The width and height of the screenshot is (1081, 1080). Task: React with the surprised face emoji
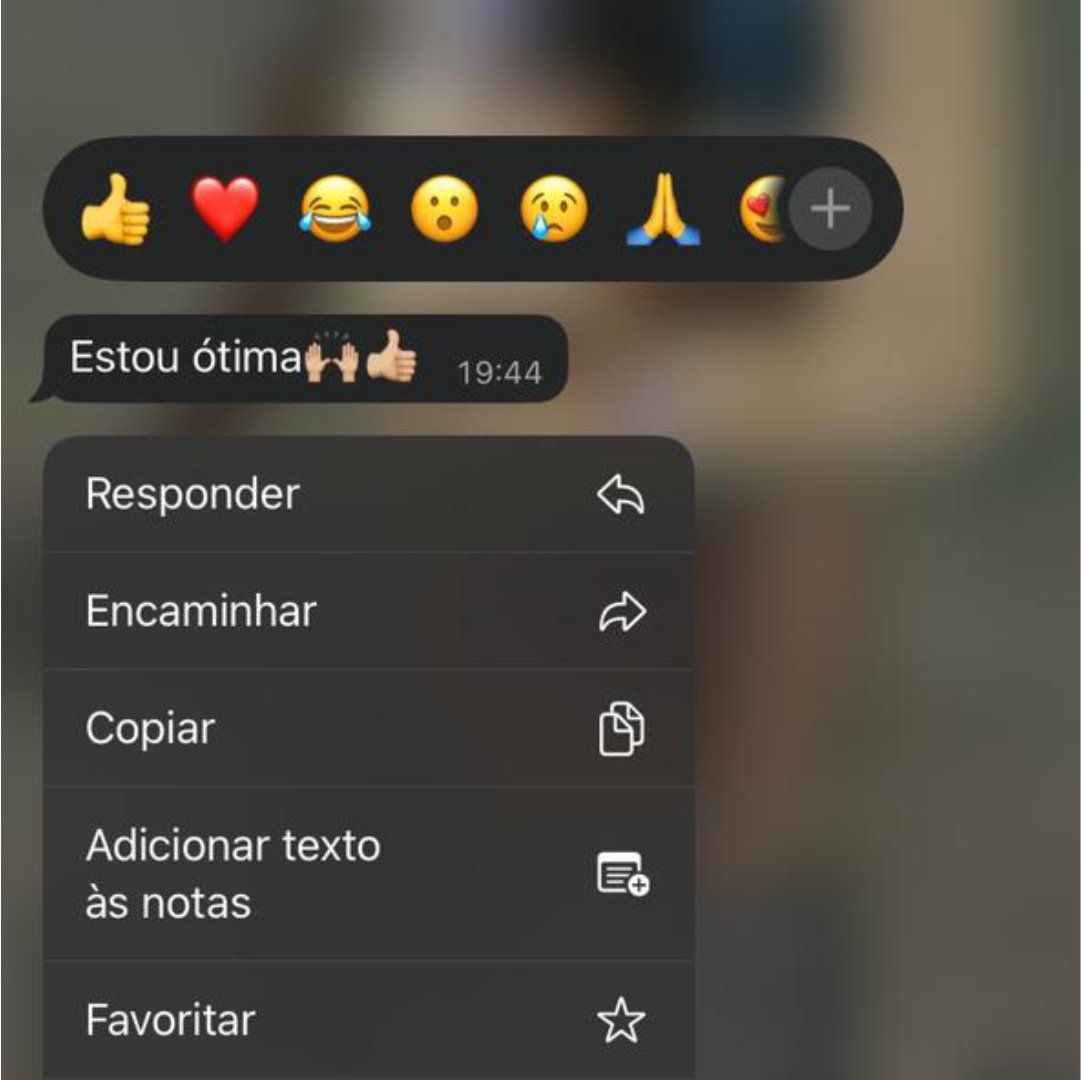tap(444, 210)
